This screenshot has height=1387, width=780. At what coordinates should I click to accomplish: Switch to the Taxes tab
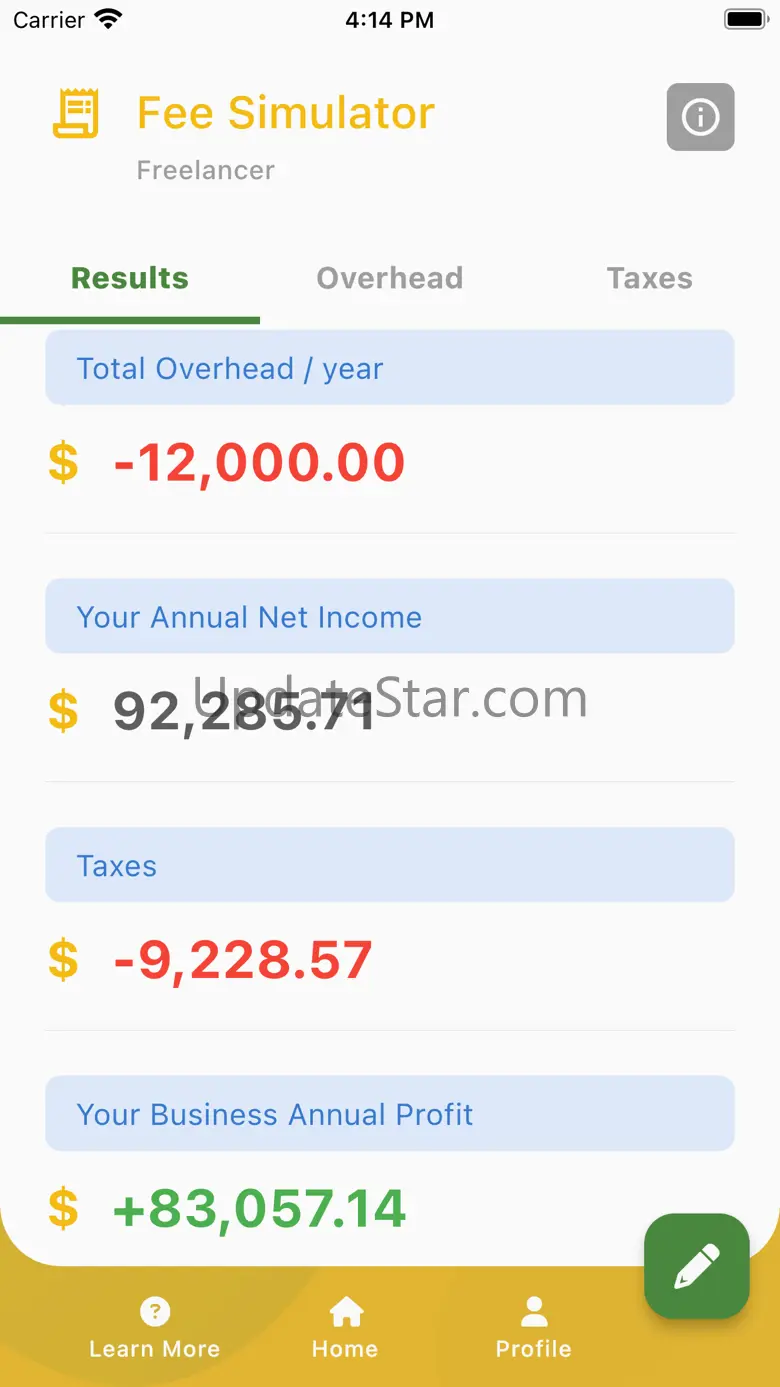[x=649, y=278]
